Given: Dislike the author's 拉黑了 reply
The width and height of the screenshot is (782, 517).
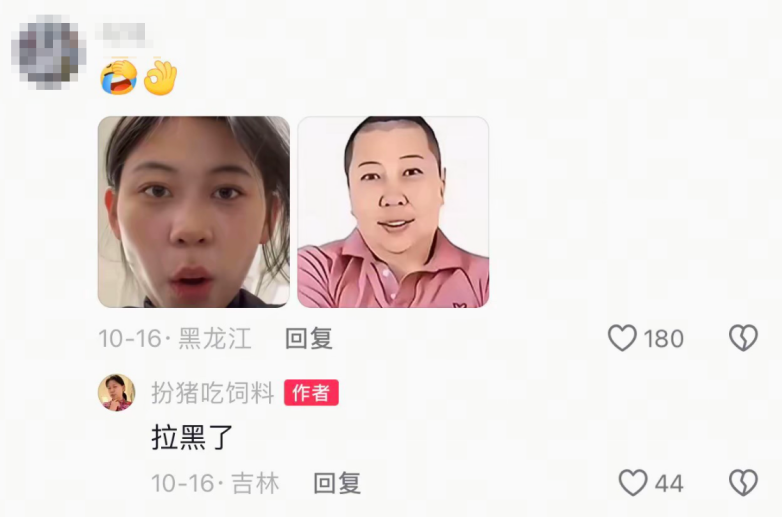Looking at the screenshot, I should [x=743, y=484].
